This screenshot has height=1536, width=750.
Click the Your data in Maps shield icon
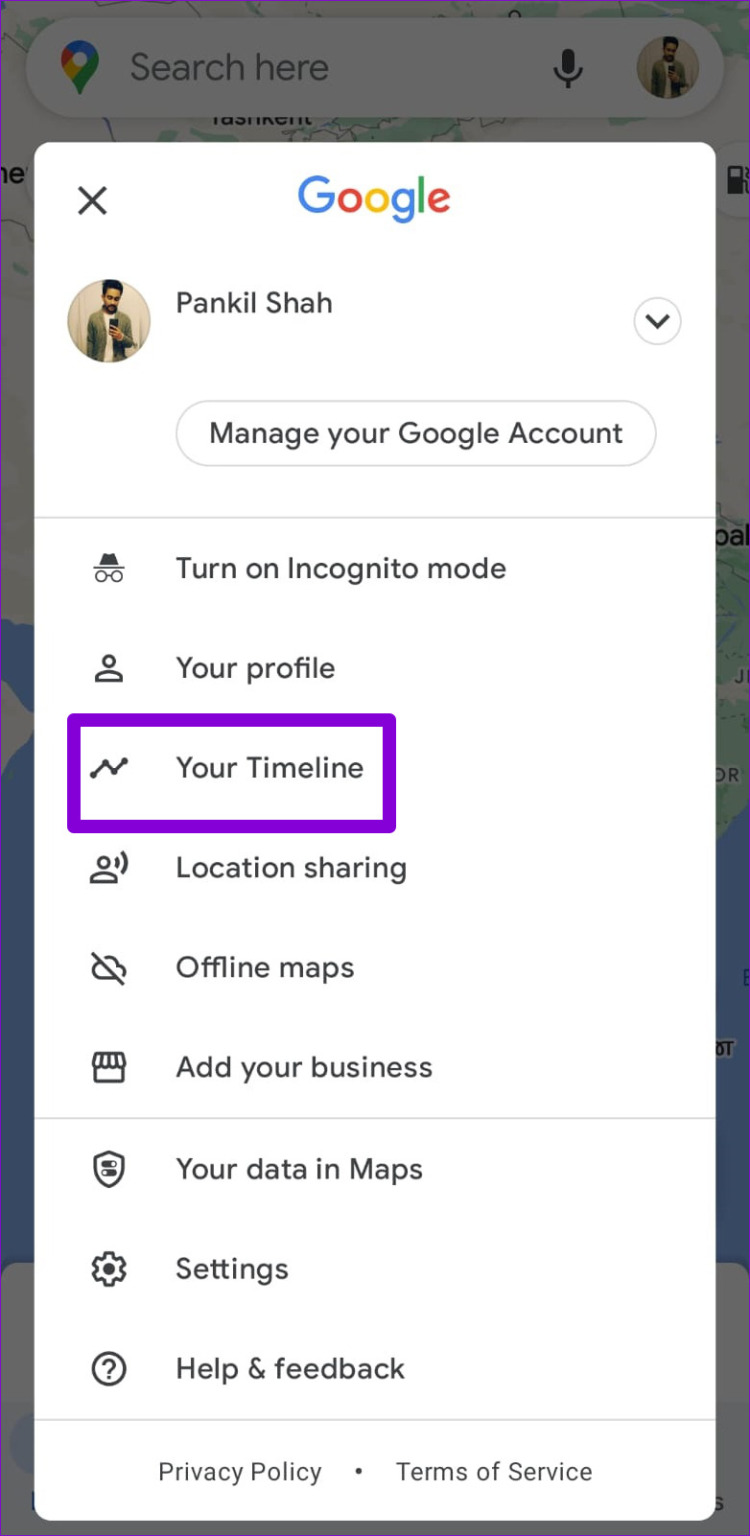tap(108, 1169)
